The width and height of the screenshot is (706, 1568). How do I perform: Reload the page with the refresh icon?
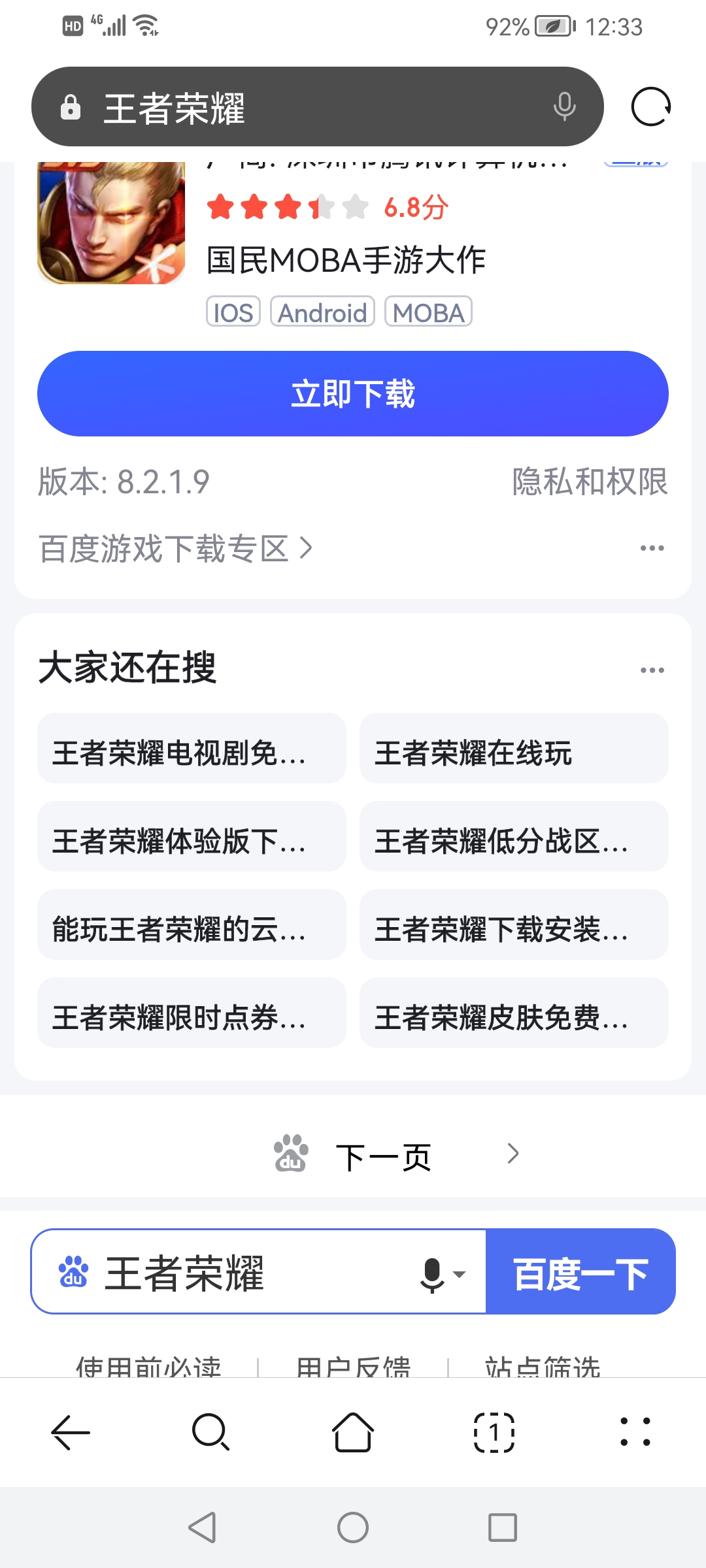(x=650, y=106)
